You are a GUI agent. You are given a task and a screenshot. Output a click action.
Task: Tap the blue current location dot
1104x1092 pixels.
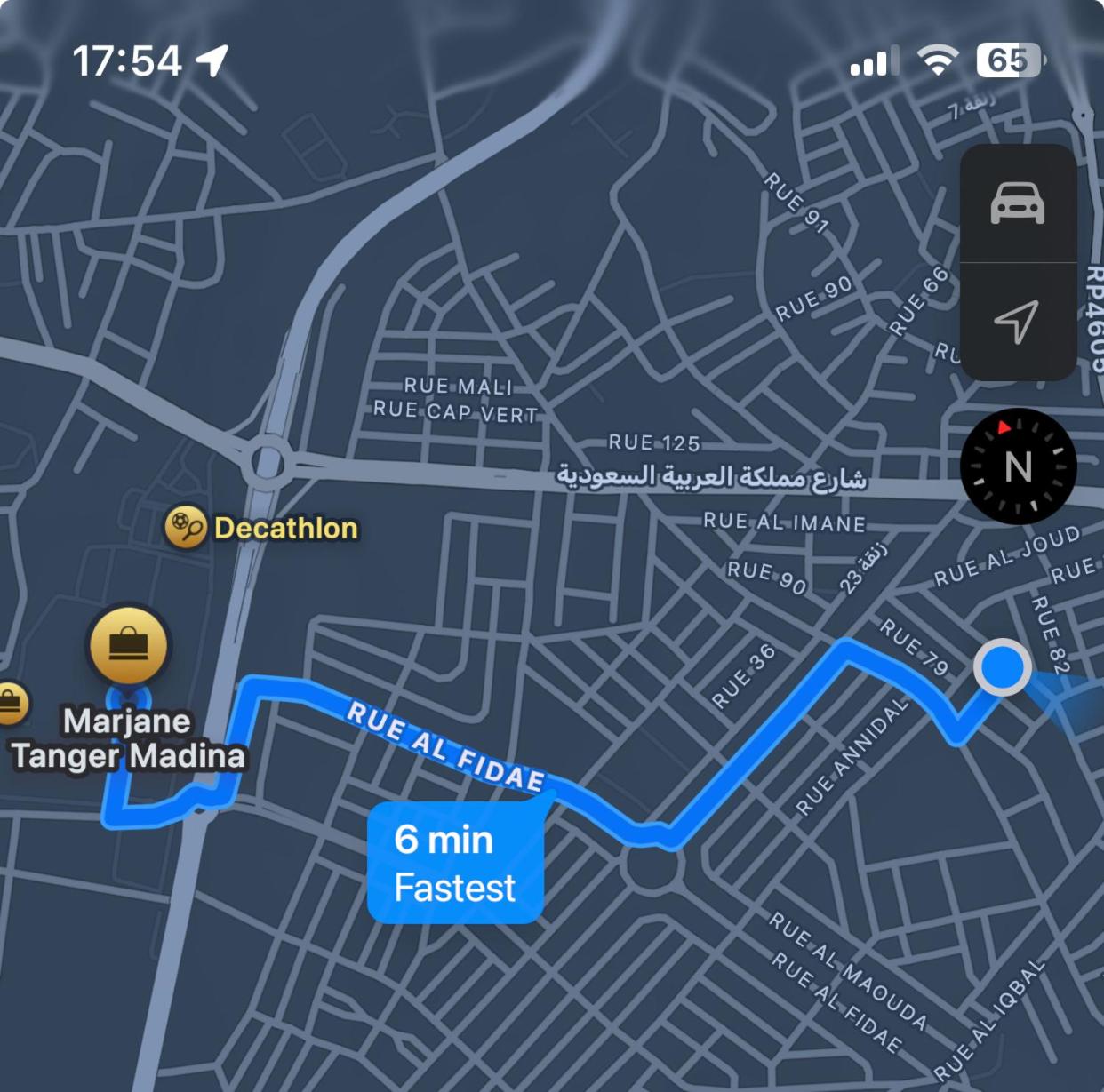coord(1002,666)
